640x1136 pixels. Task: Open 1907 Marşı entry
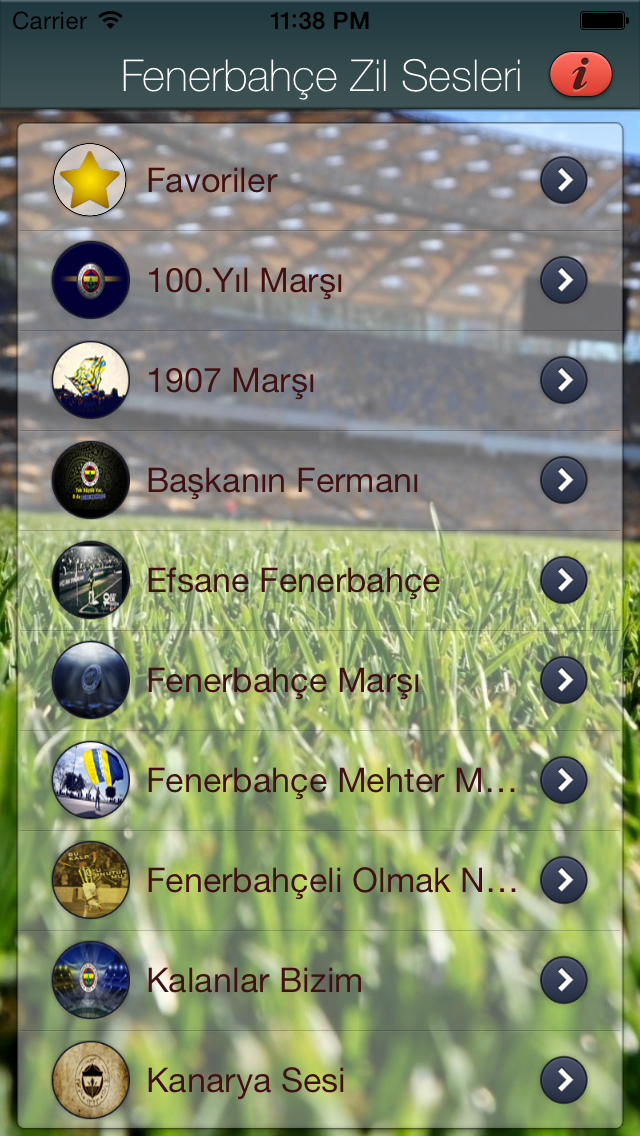click(x=320, y=380)
